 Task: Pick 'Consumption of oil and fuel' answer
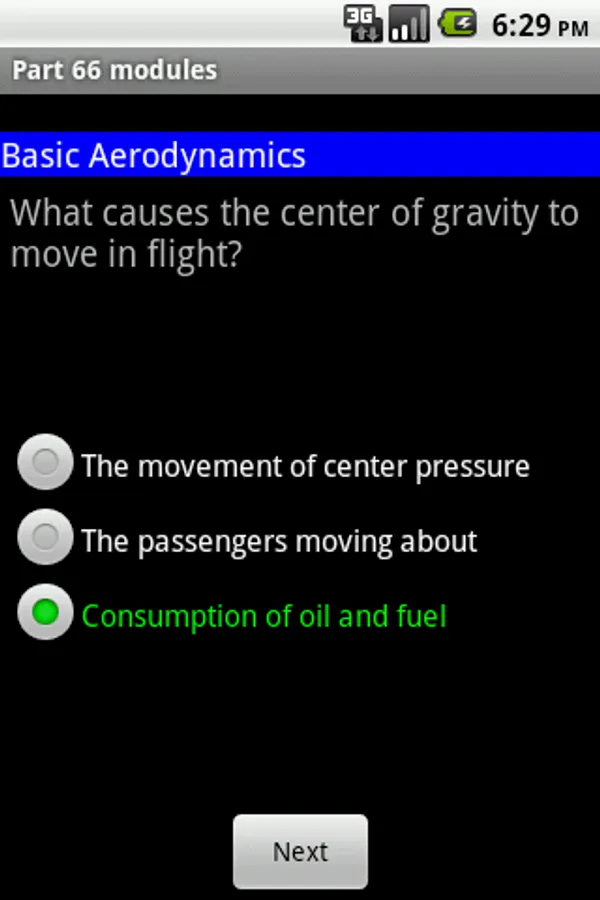coord(46,614)
